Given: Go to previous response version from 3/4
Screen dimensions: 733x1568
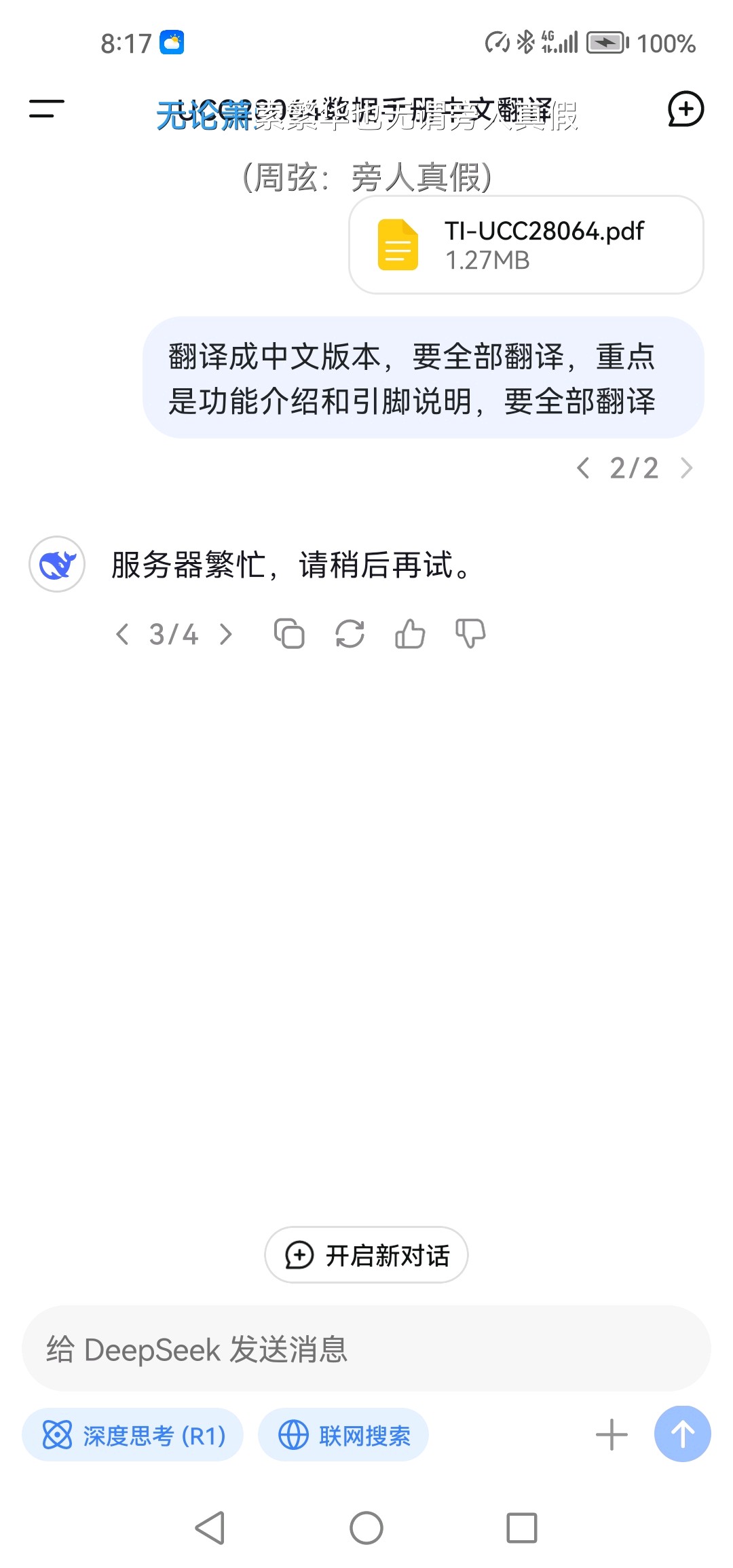Looking at the screenshot, I should 122,634.
